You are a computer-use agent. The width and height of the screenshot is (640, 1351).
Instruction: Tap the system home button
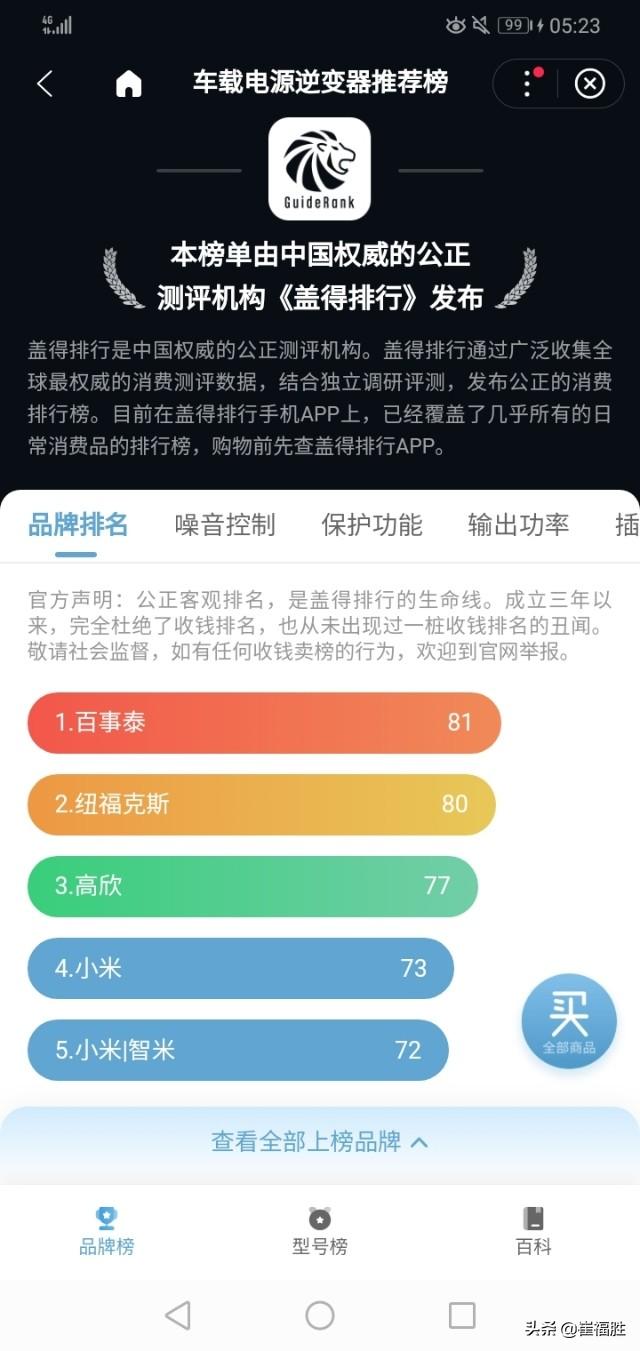(320, 1315)
